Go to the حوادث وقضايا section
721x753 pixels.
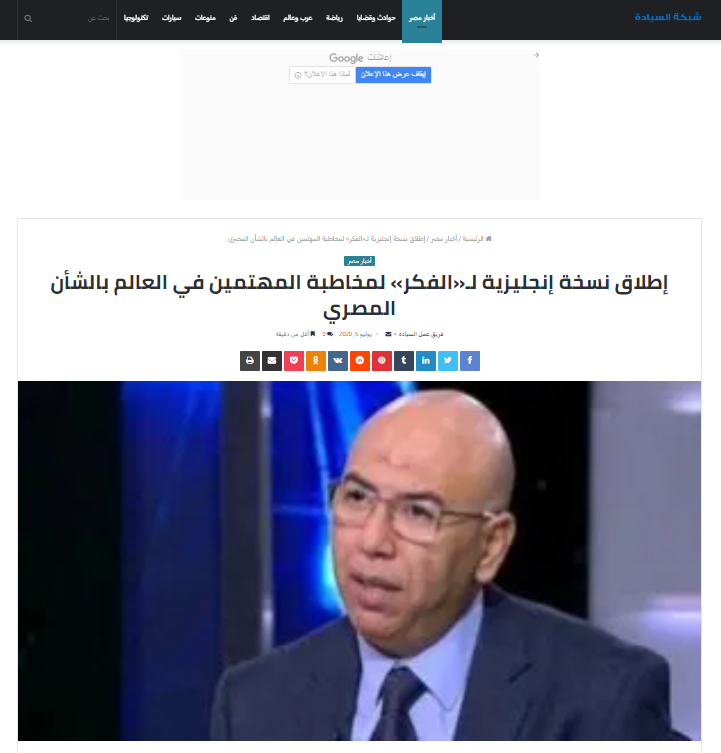tap(376, 19)
